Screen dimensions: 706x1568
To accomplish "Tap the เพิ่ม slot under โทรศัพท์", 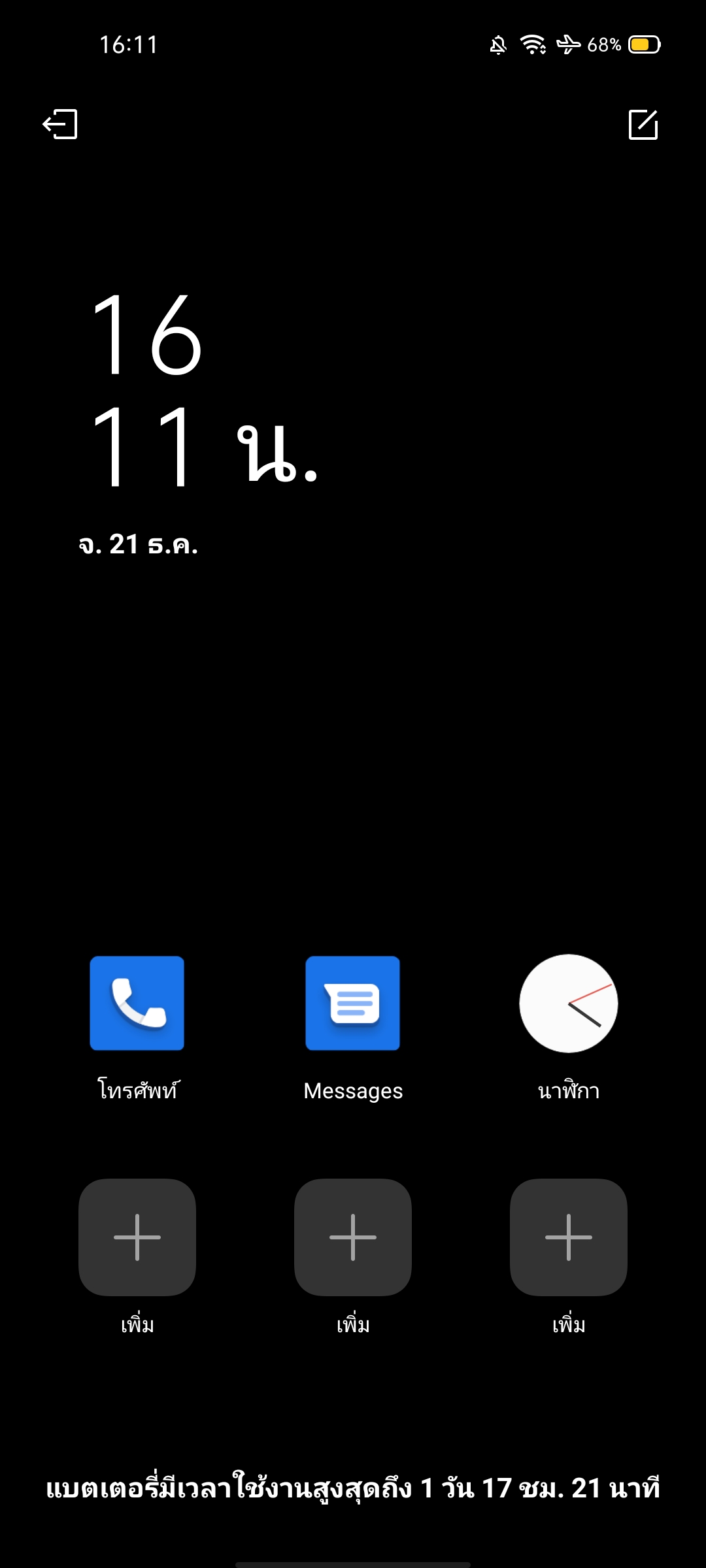I will (137, 1237).
